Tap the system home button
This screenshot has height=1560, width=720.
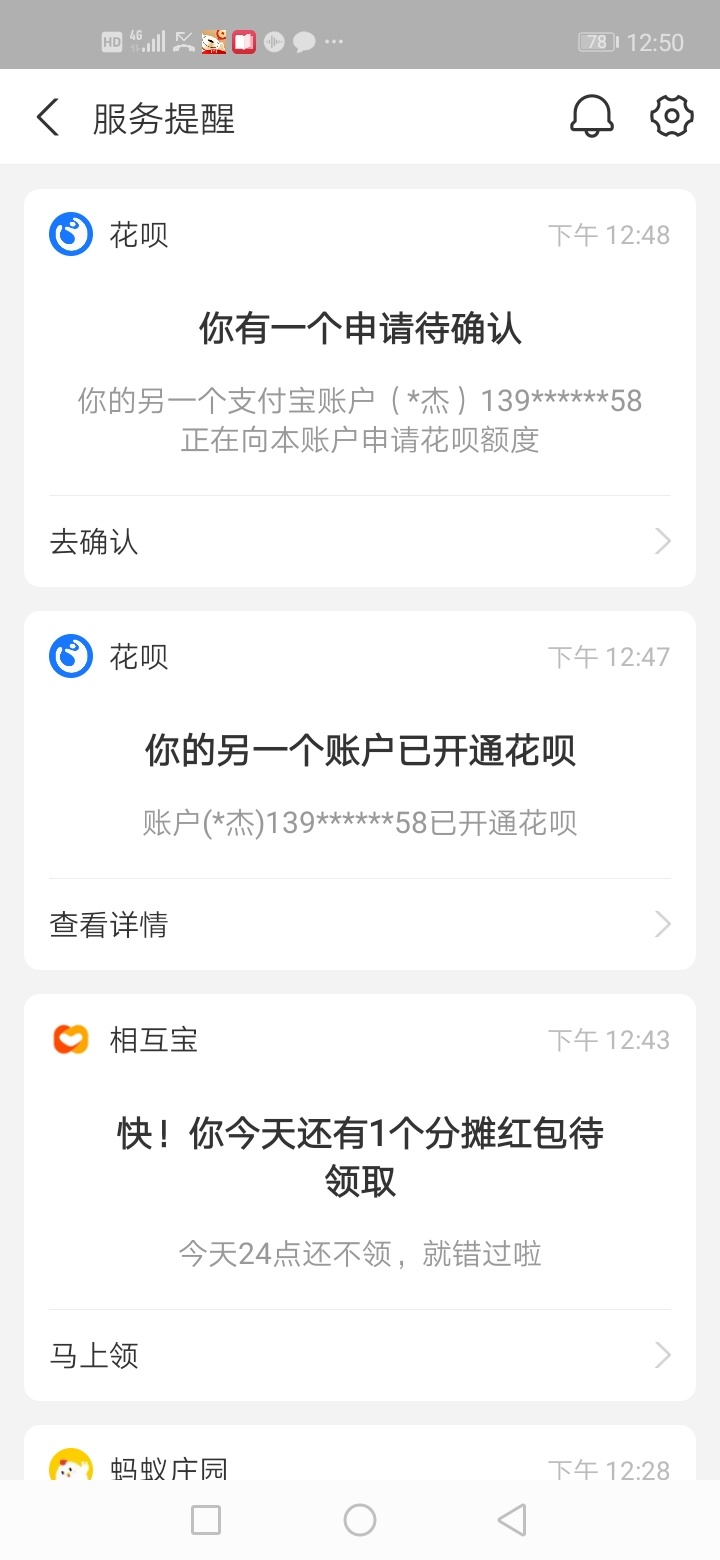tap(360, 1520)
